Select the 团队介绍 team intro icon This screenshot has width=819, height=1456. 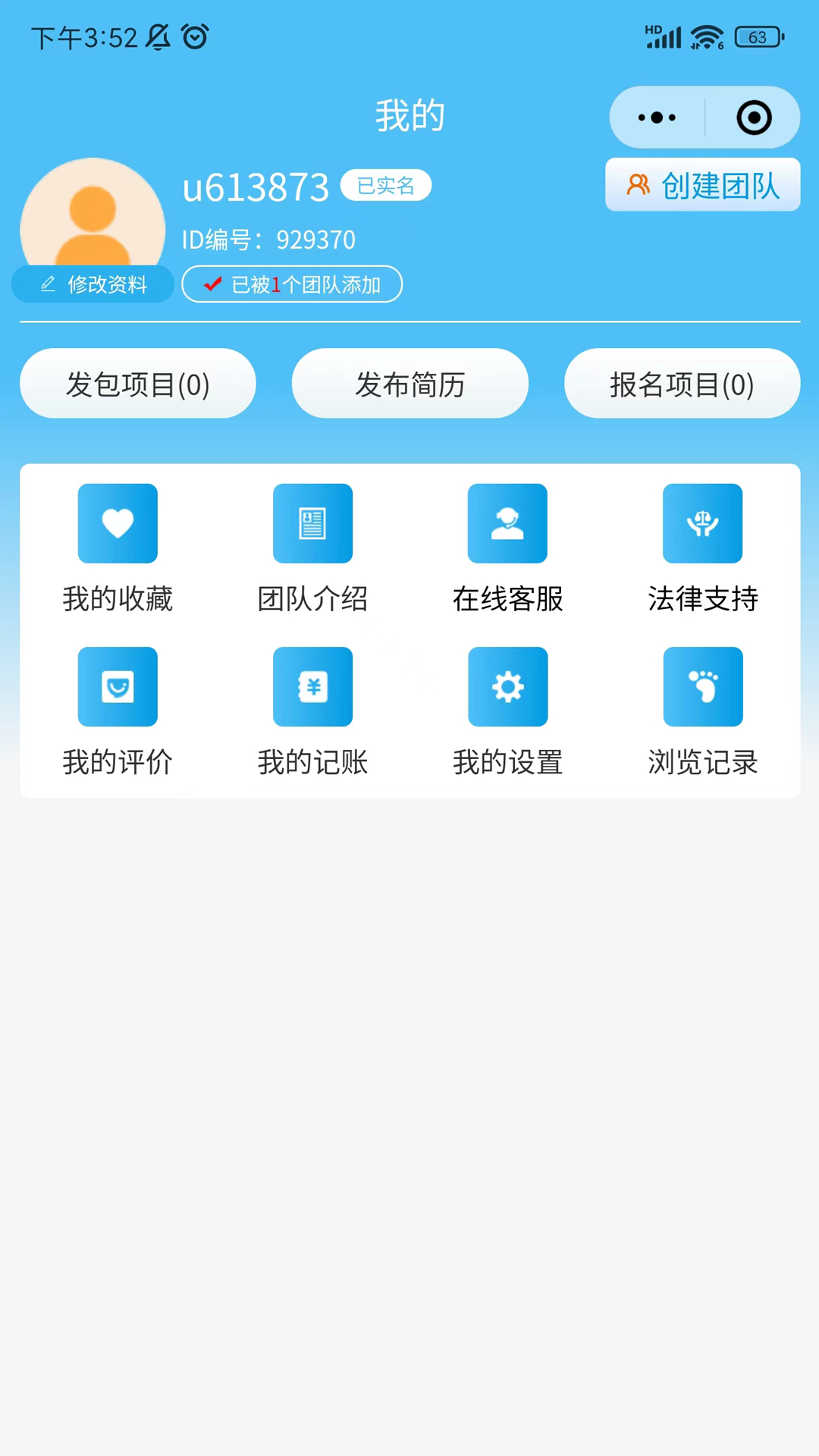pyautogui.click(x=312, y=523)
